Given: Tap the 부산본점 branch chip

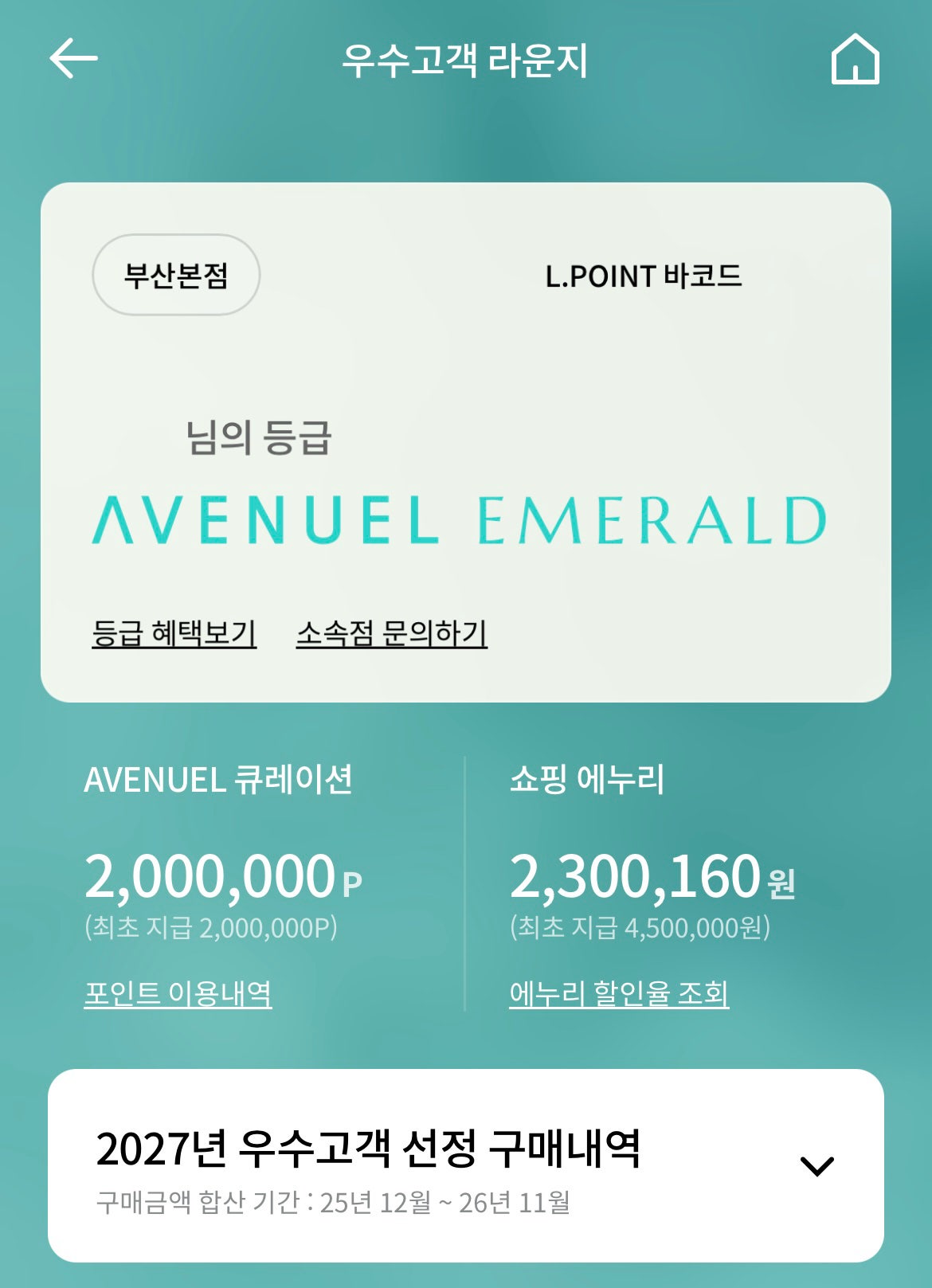Looking at the screenshot, I should point(176,276).
